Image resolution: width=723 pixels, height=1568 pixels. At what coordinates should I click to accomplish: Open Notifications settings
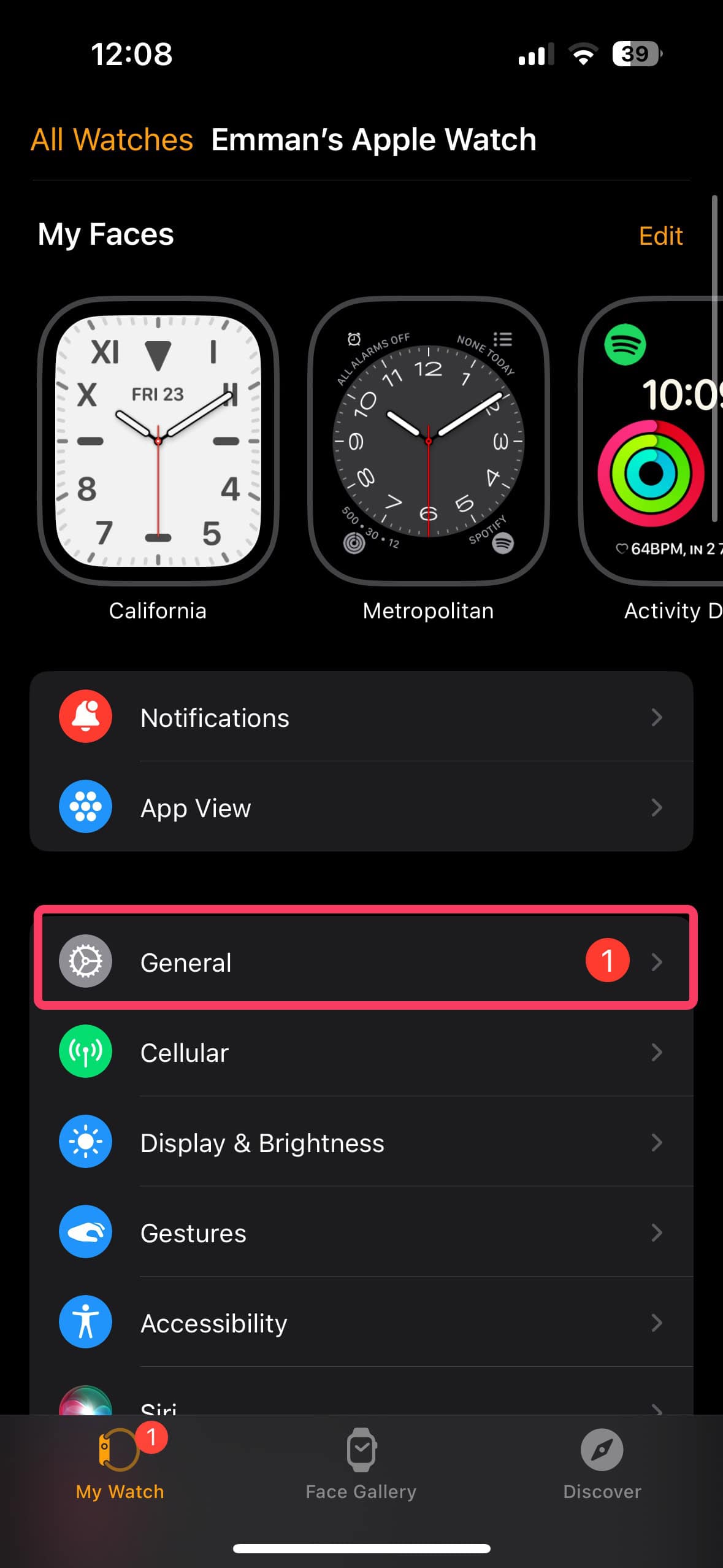(x=361, y=717)
